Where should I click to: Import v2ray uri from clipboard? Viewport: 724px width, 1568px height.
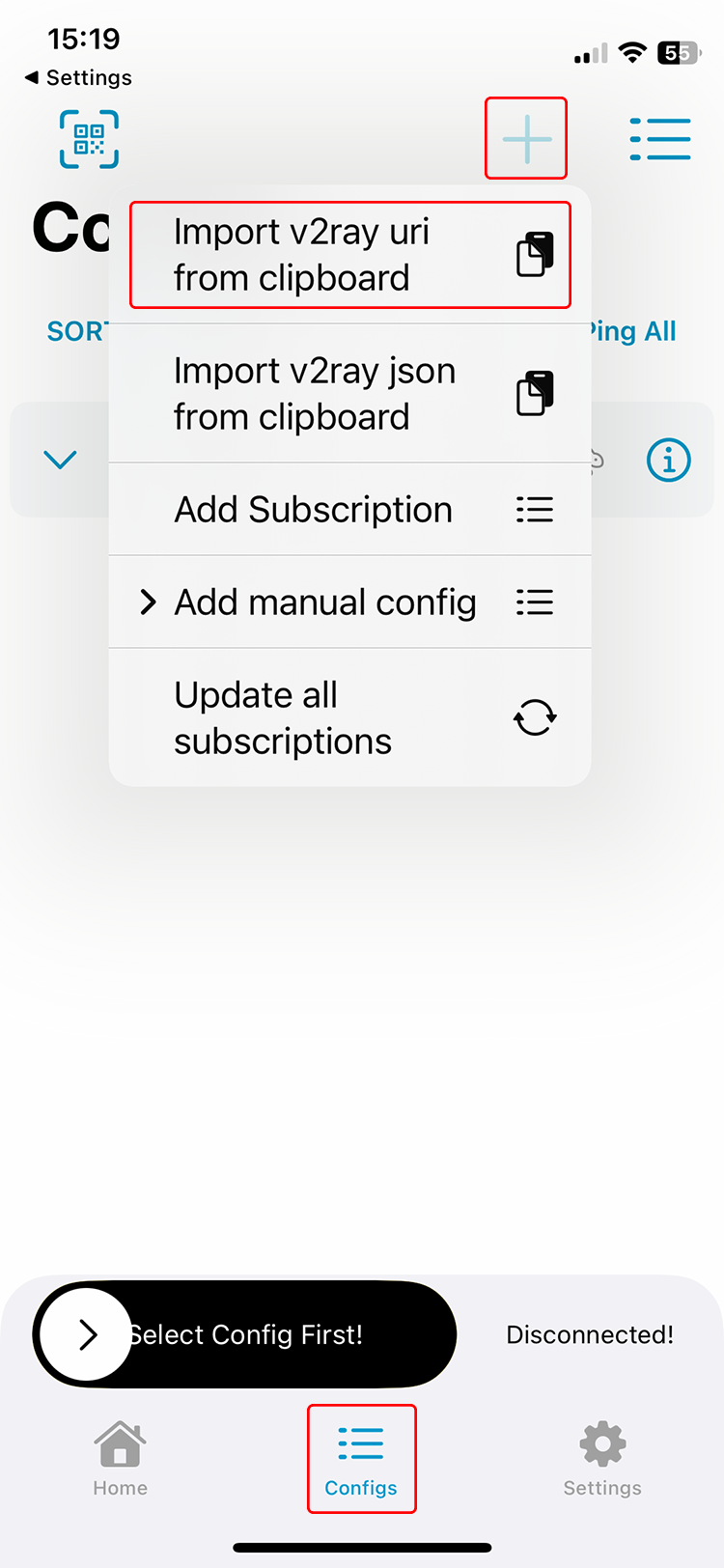[349, 255]
